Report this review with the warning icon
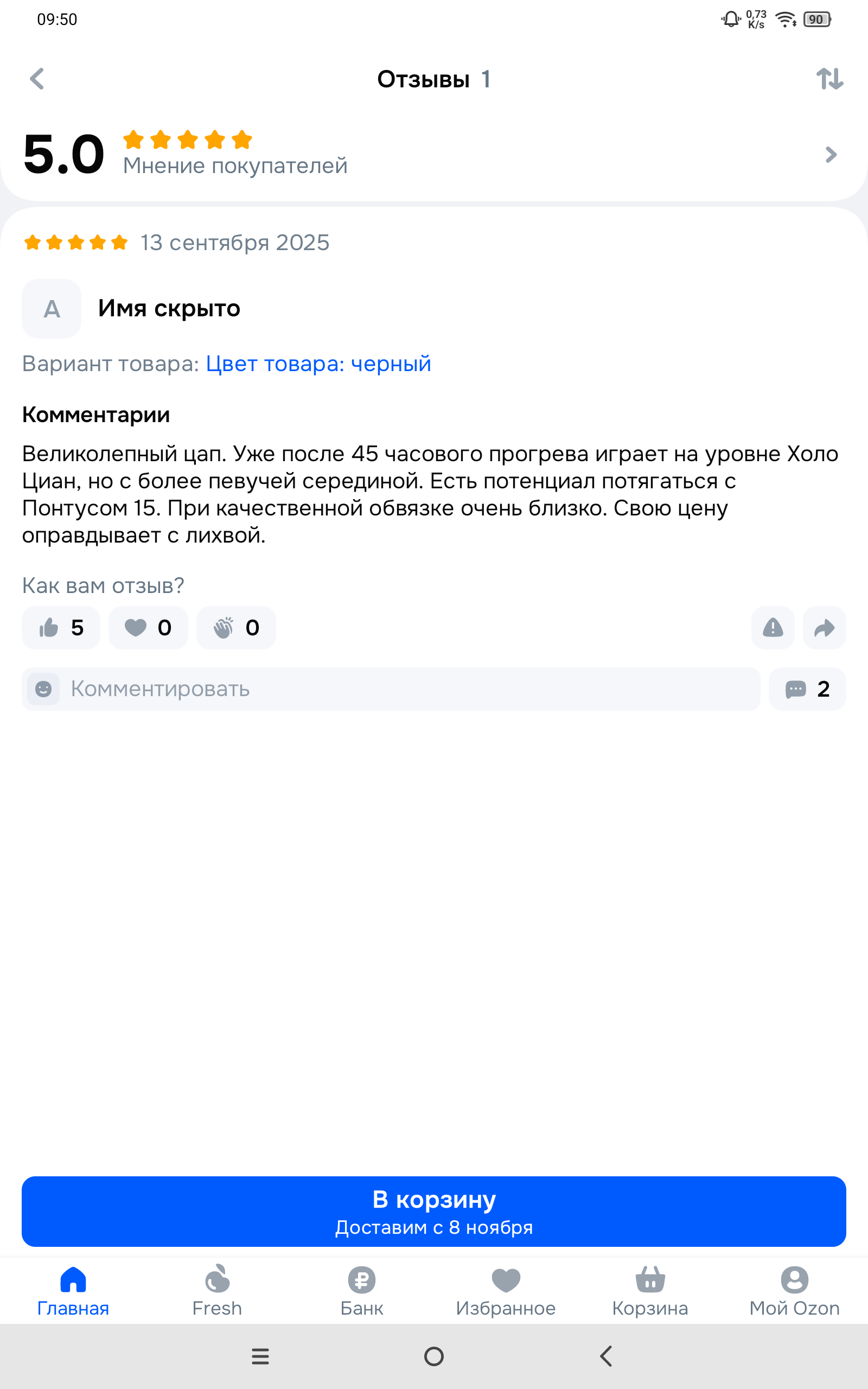This screenshot has width=868, height=1389. [773, 628]
